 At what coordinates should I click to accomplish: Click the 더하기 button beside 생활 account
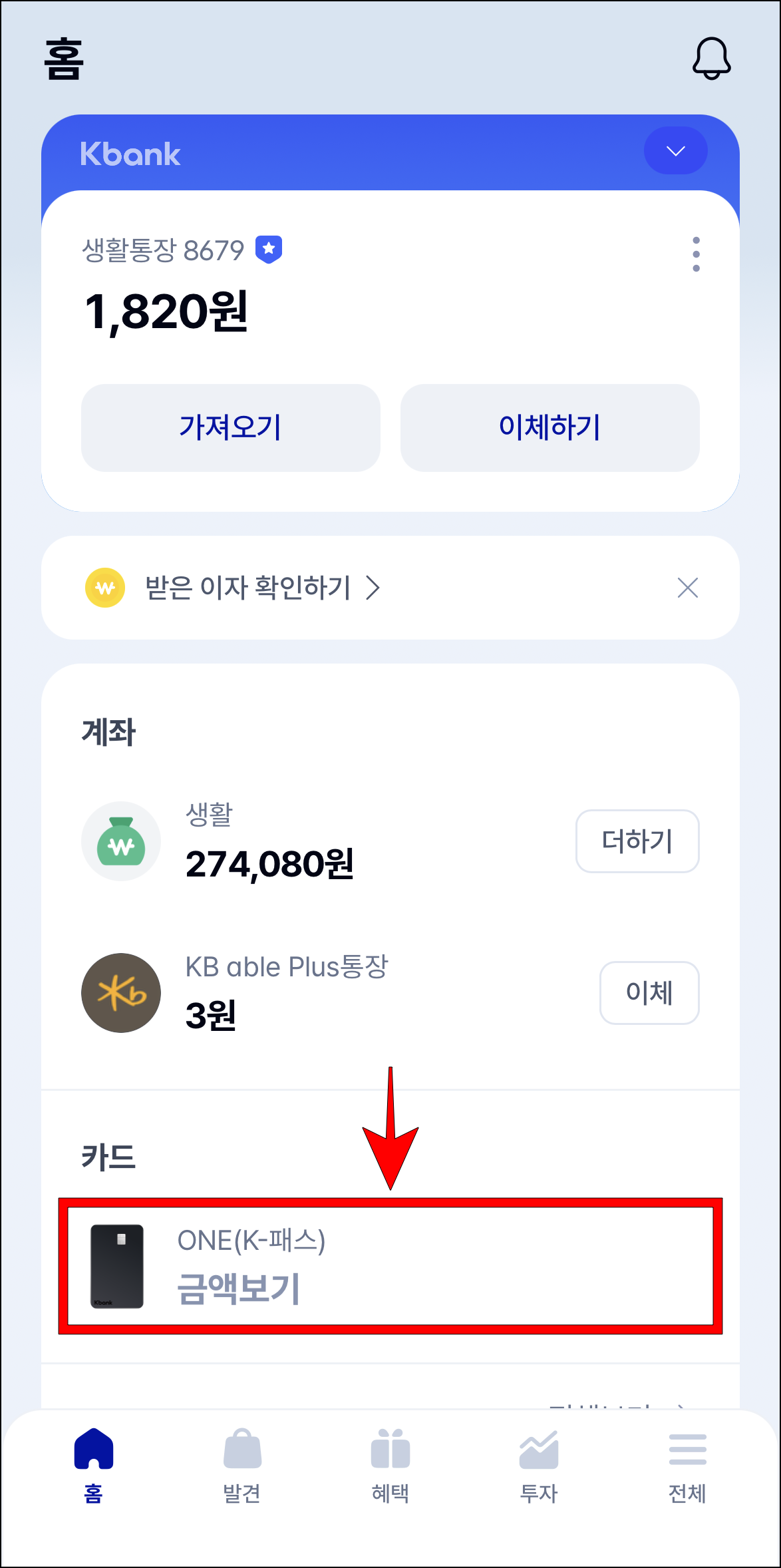[637, 841]
